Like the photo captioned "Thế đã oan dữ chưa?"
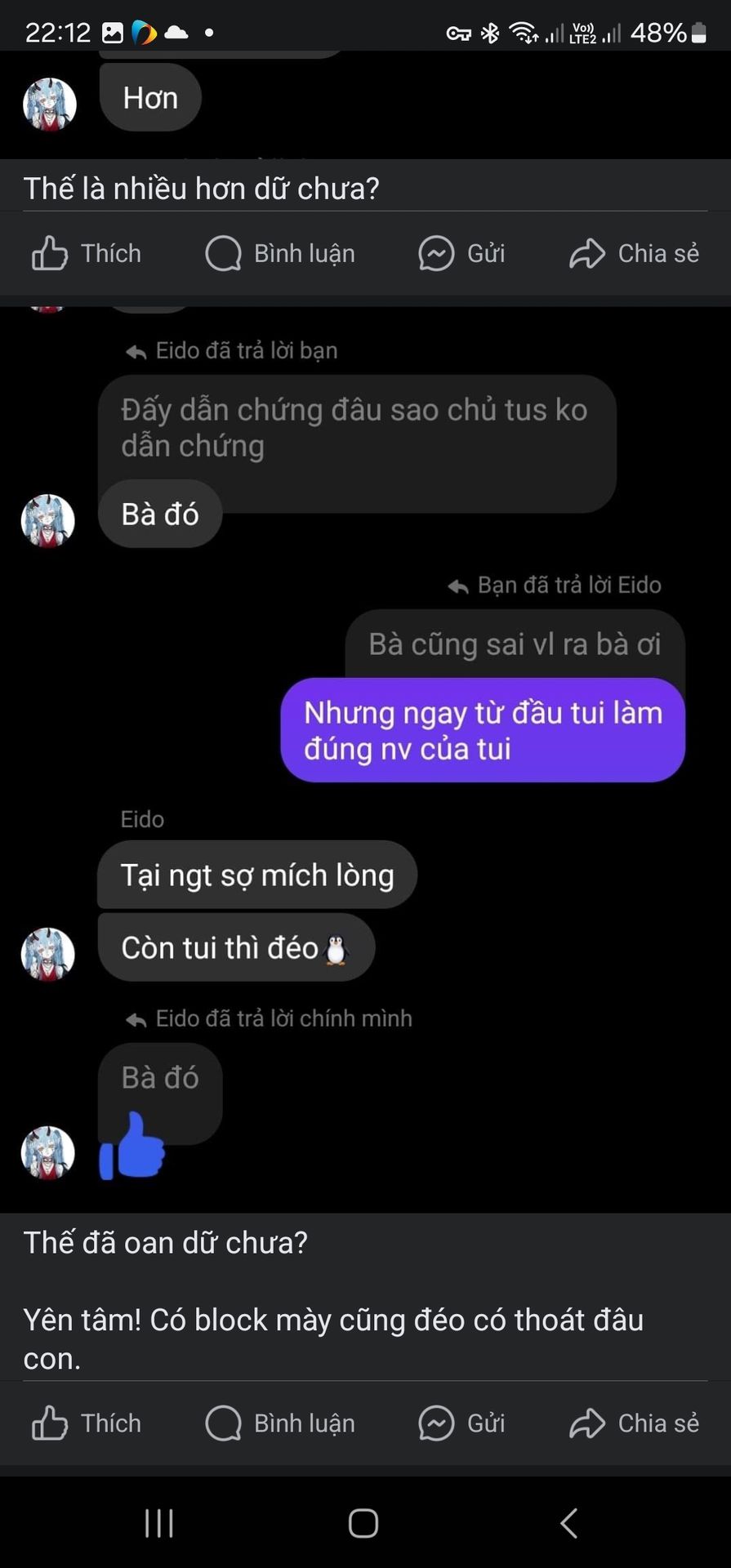This screenshot has width=731, height=1568. coord(87,1423)
